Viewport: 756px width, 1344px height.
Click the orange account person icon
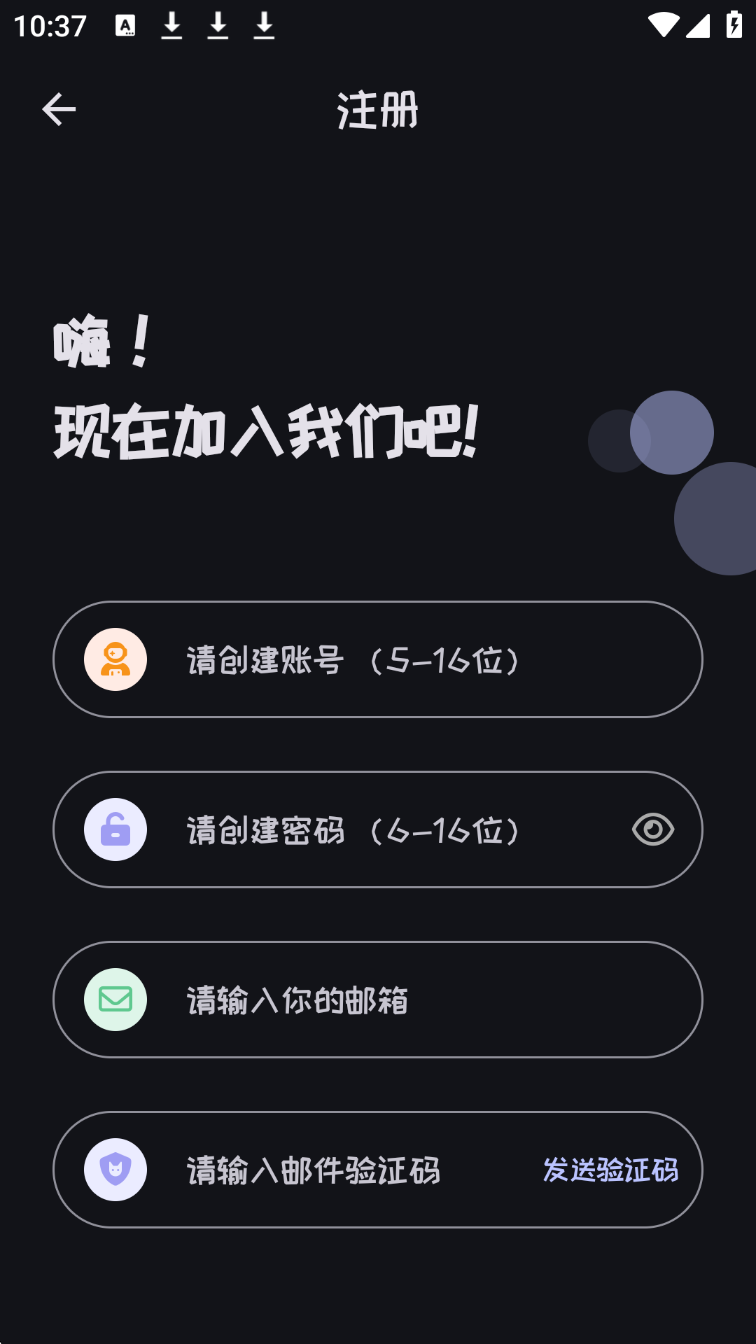[115, 659]
